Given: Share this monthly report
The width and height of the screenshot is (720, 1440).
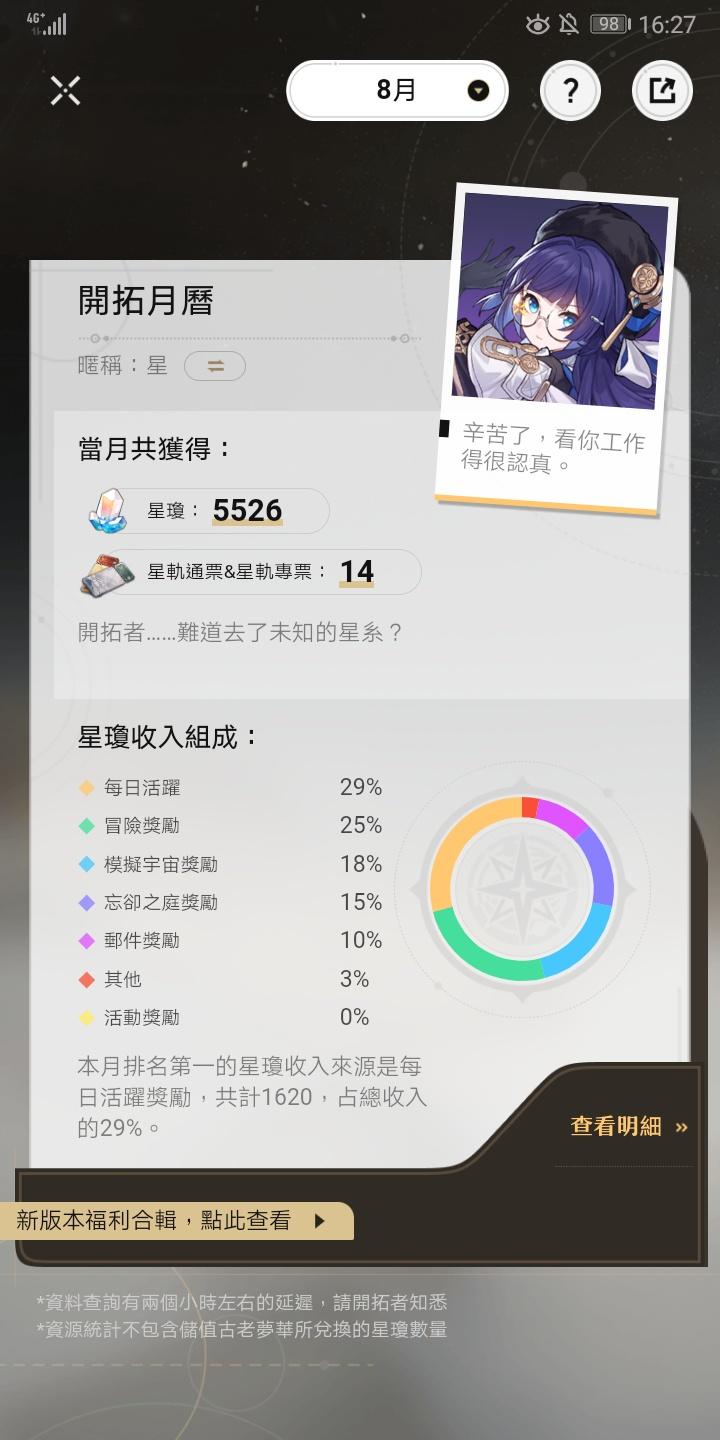Looking at the screenshot, I should pyautogui.click(x=662, y=91).
